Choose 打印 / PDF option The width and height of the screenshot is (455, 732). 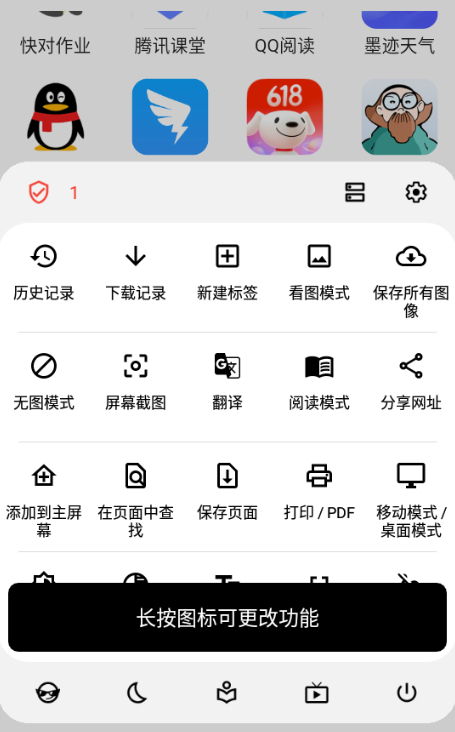(319, 492)
